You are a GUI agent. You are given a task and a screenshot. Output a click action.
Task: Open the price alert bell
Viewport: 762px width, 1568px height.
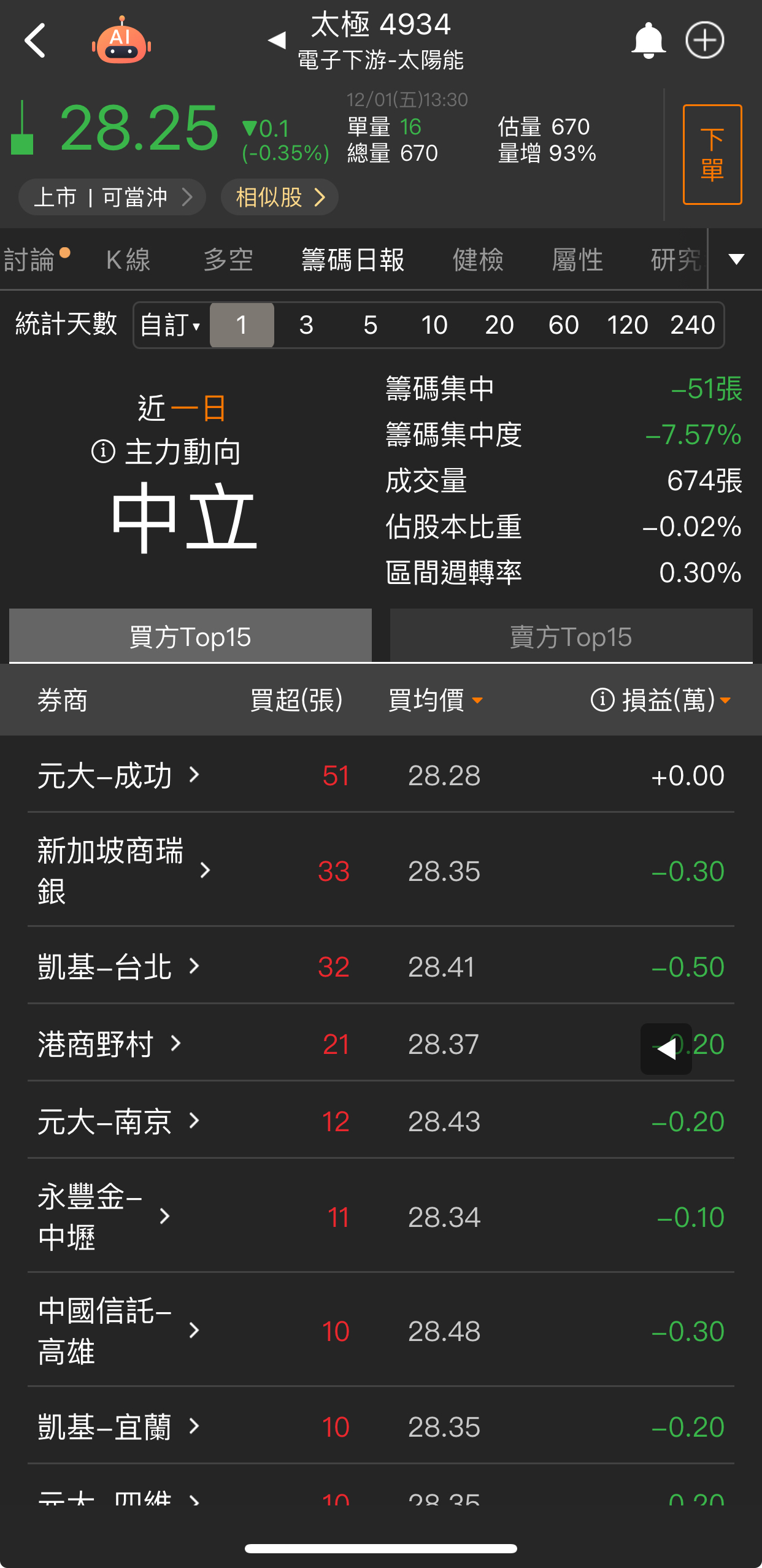[x=648, y=41]
